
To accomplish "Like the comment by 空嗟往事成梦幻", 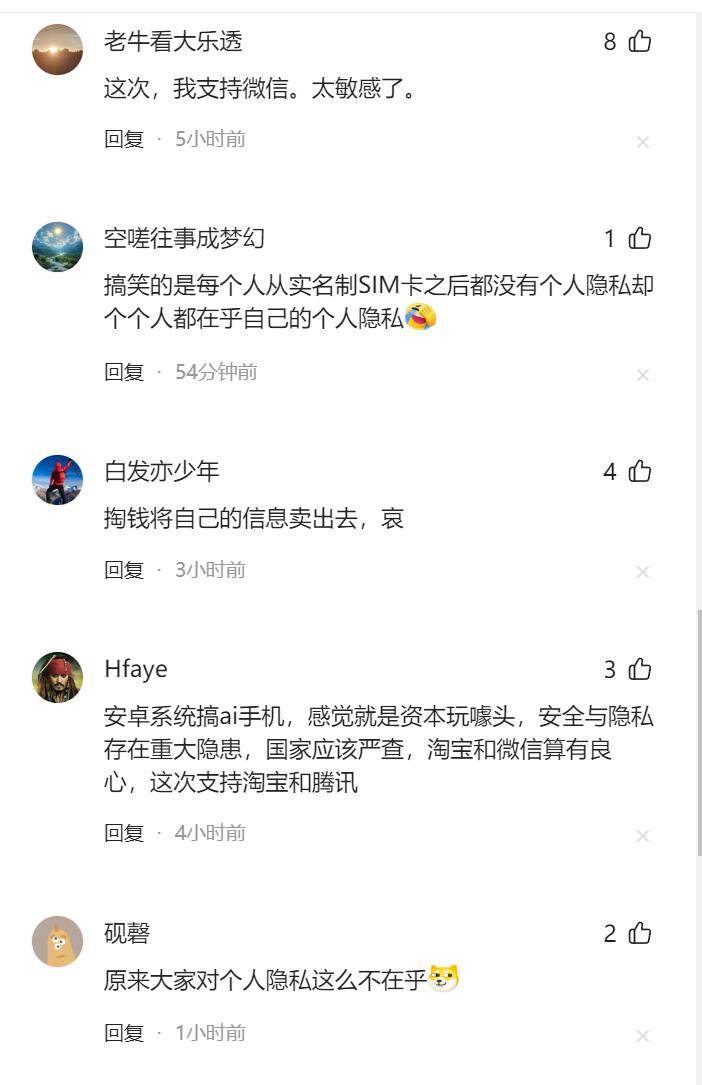I will coord(640,239).
